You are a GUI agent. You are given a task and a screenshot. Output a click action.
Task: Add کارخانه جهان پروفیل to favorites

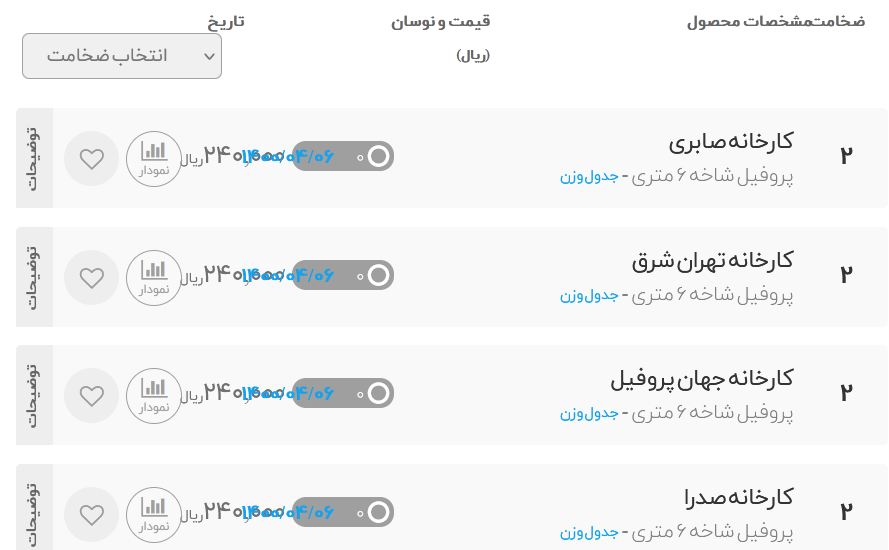tap(91, 396)
